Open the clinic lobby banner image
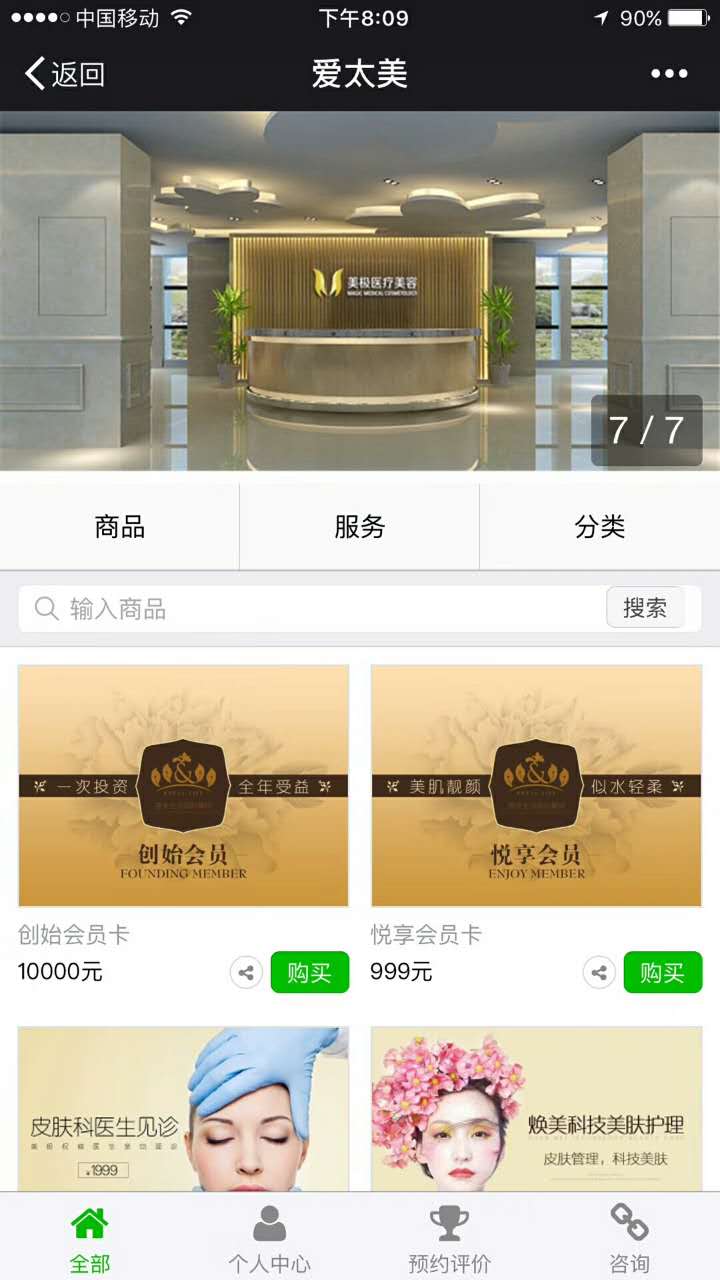Screen dimensions: 720x1280 [360, 290]
